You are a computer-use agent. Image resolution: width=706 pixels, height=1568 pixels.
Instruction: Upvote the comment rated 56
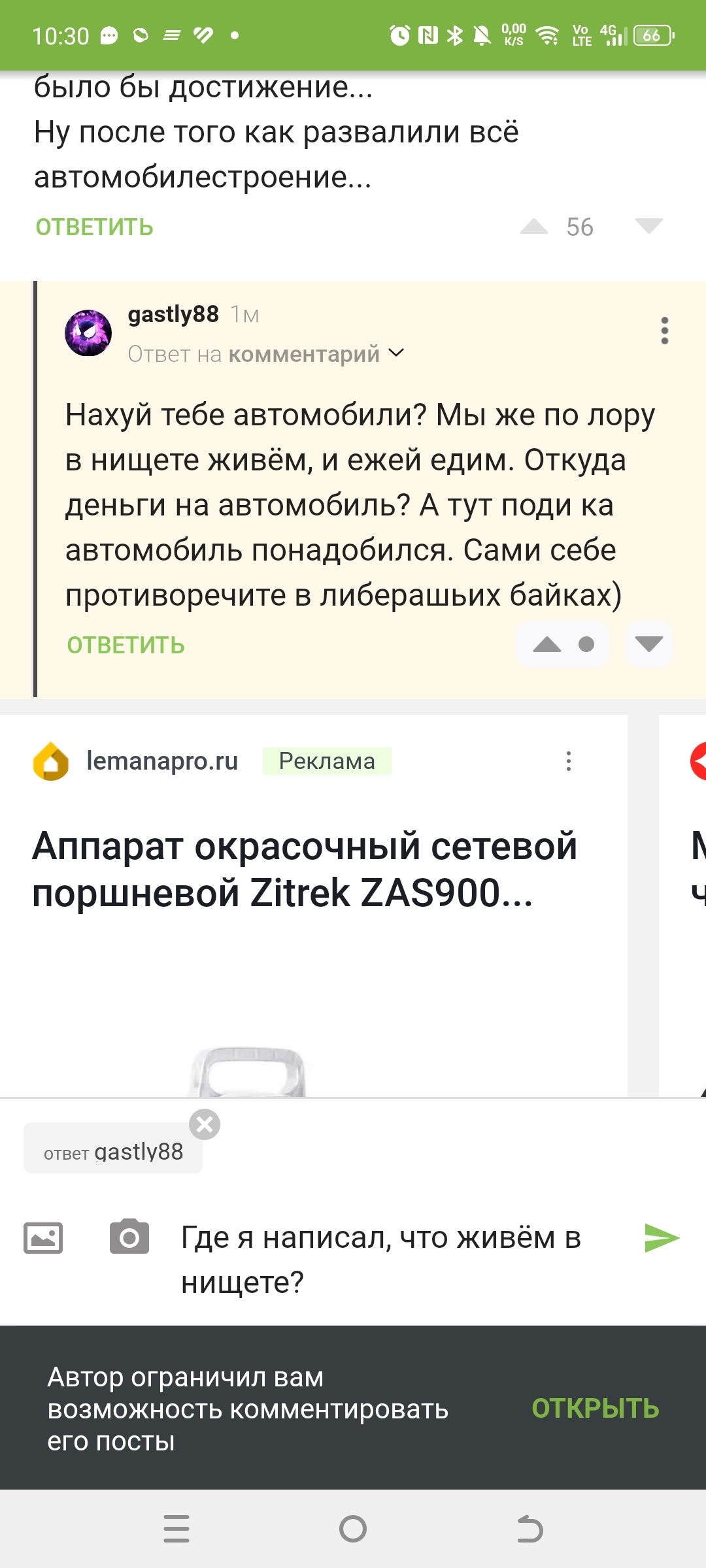pos(534,227)
